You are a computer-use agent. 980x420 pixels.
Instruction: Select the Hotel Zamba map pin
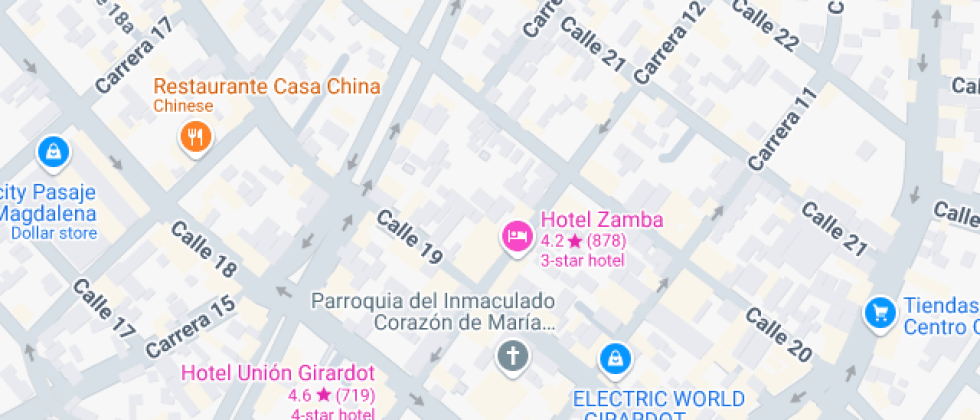click(516, 237)
